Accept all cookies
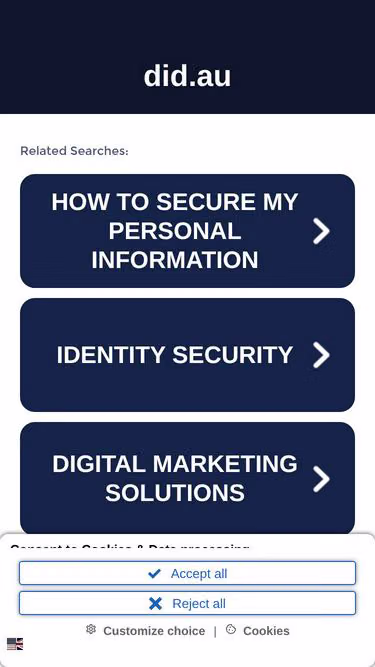This screenshot has height=667, width=375. 188,573
